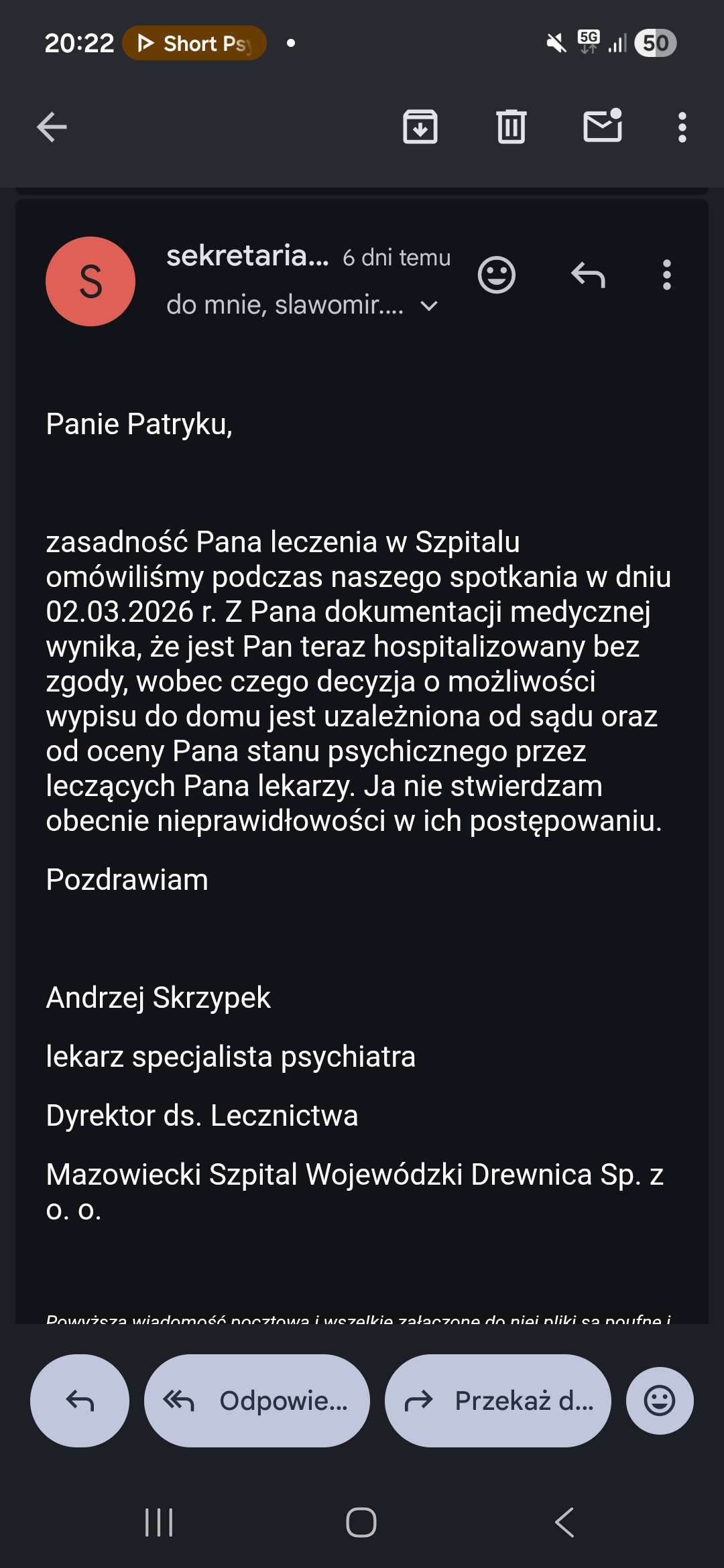Image resolution: width=724 pixels, height=1568 pixels.
Task: Expand recipient details chevron
Action: pos(428,306)
